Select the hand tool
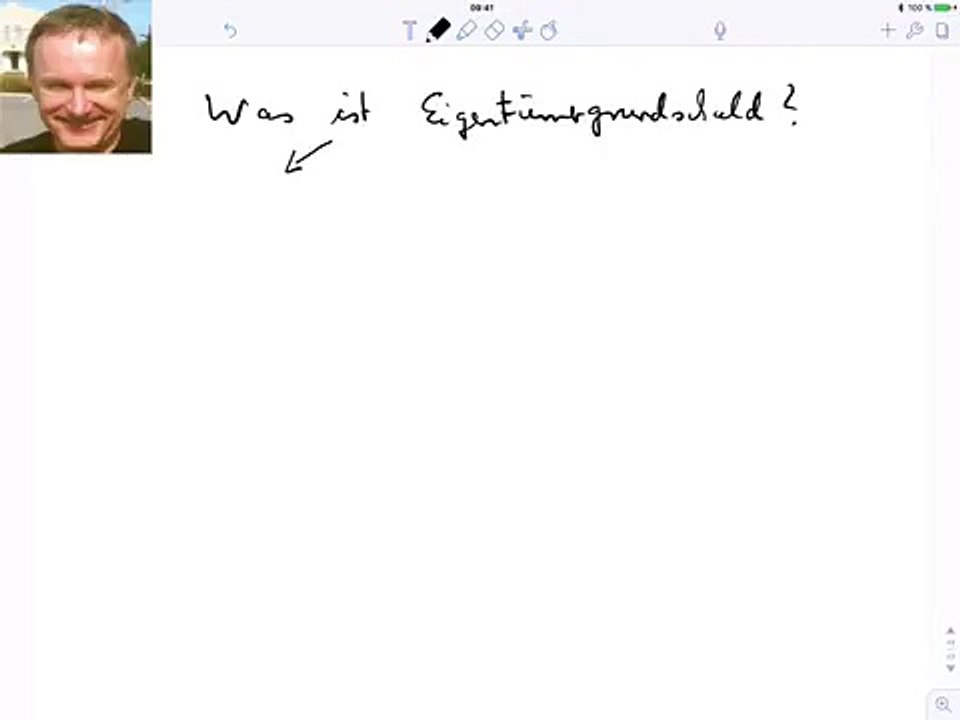960x720 pixels. [x=548, y=31]
